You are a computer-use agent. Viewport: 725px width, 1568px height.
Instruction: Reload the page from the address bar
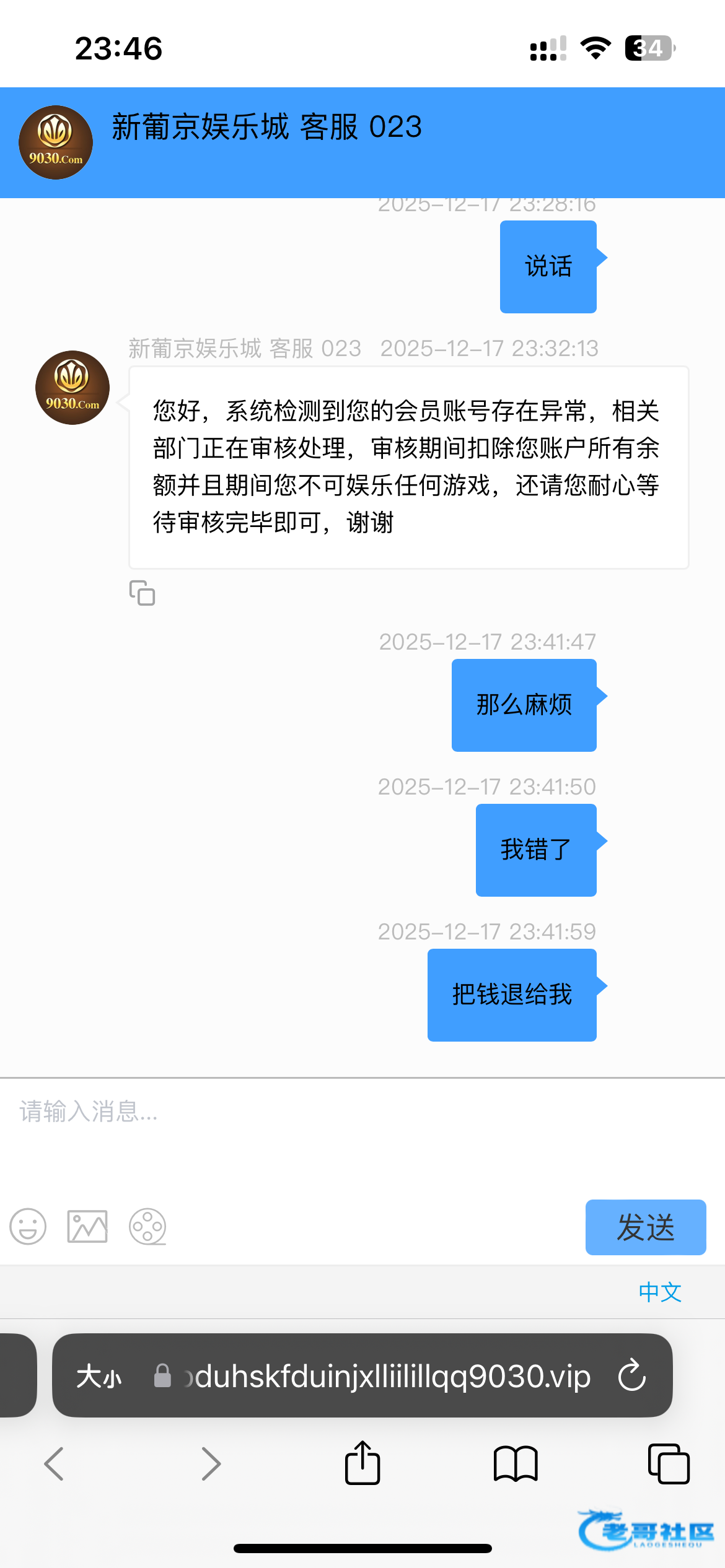632,1375
